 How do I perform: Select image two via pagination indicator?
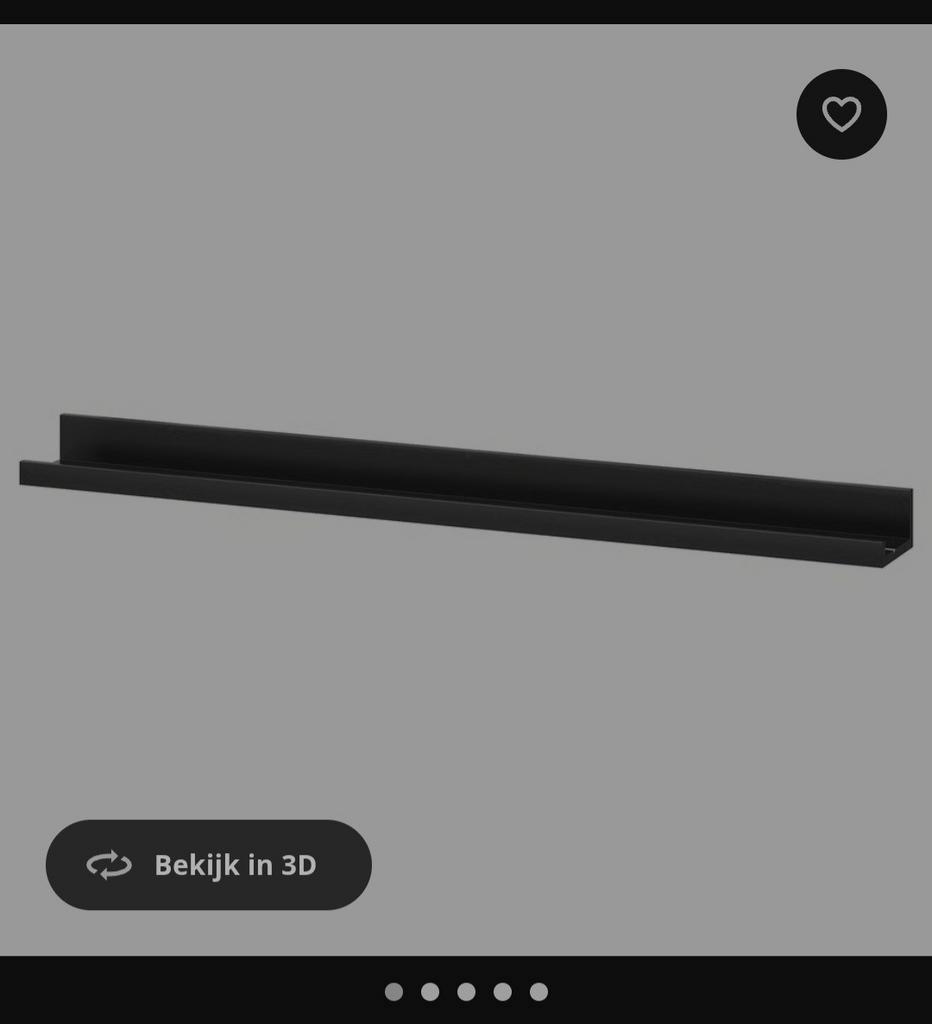[431, 992]
